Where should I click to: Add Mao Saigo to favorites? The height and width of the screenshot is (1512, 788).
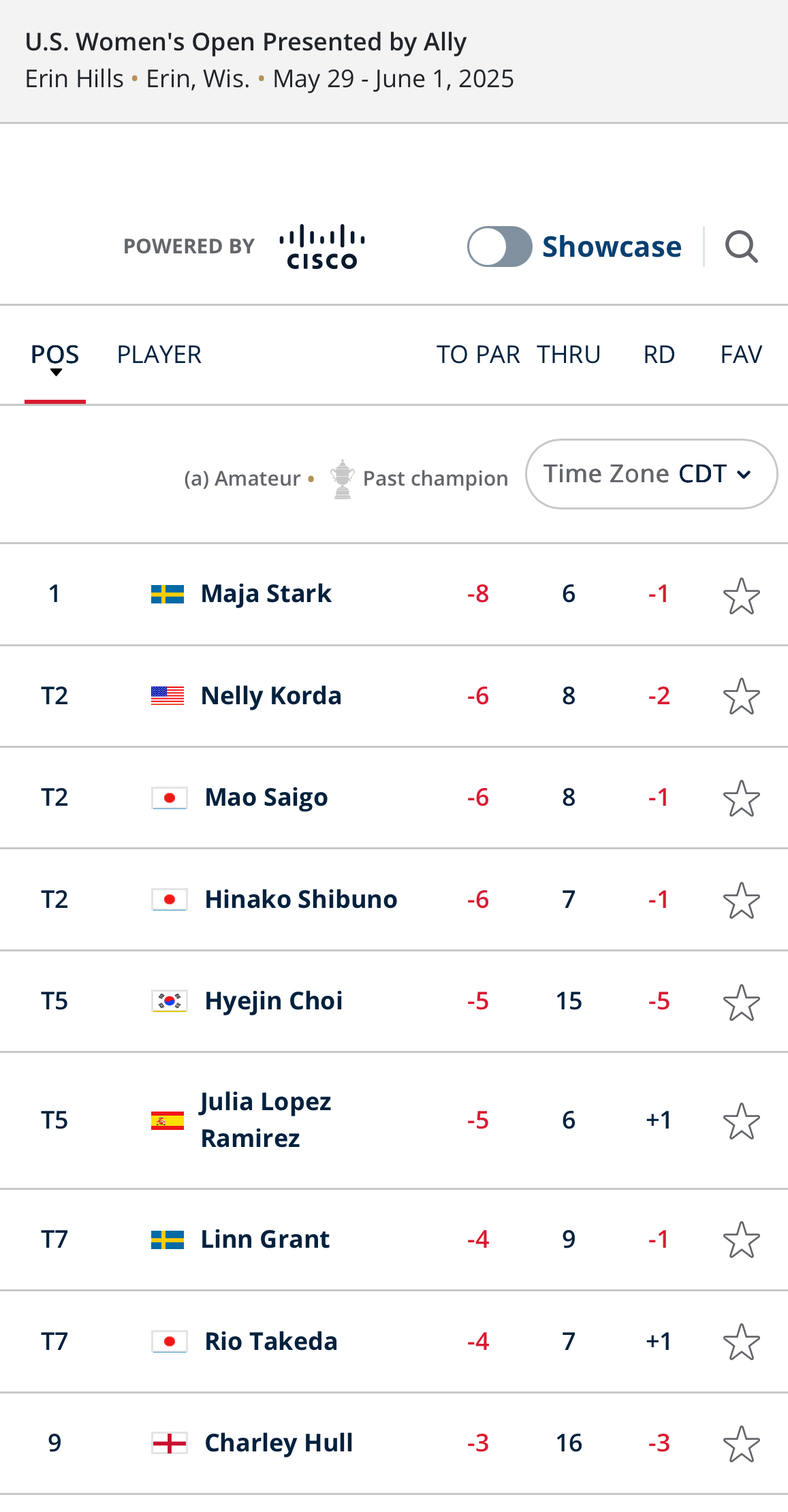click(x=741, y=798)
